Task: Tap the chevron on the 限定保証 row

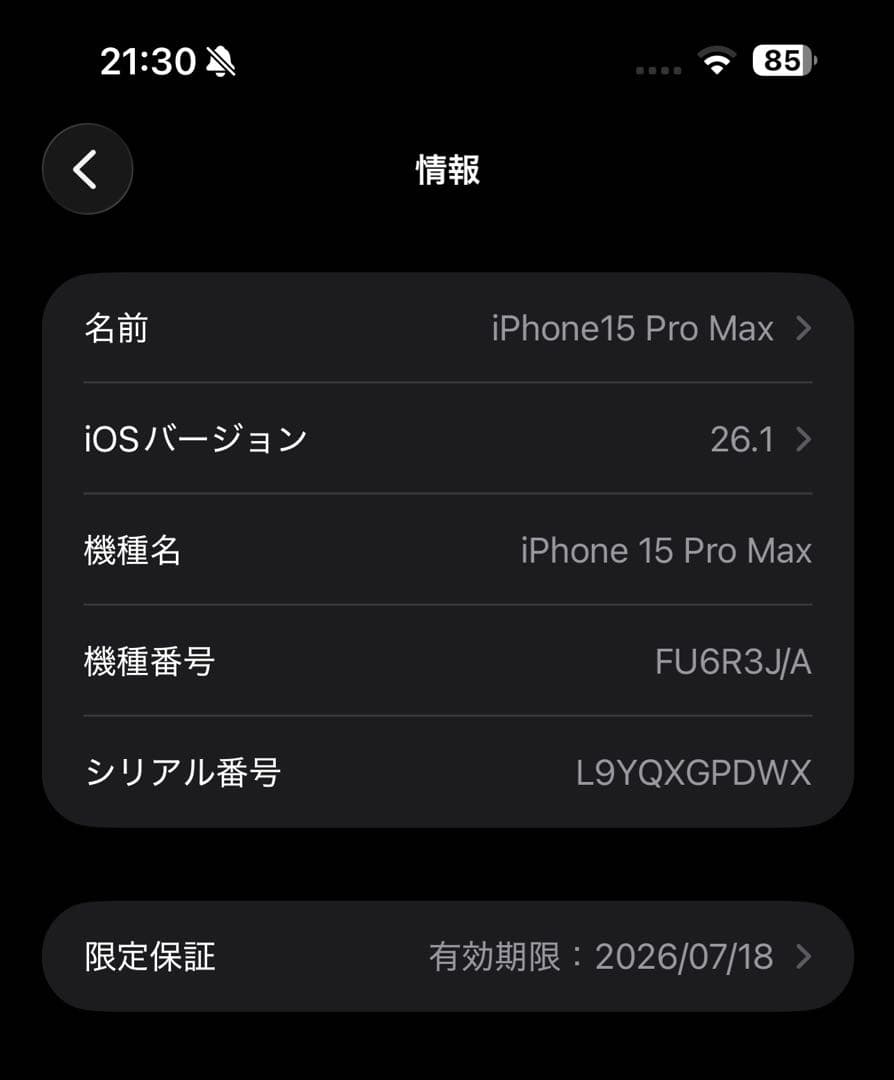Action: [802, 956]
